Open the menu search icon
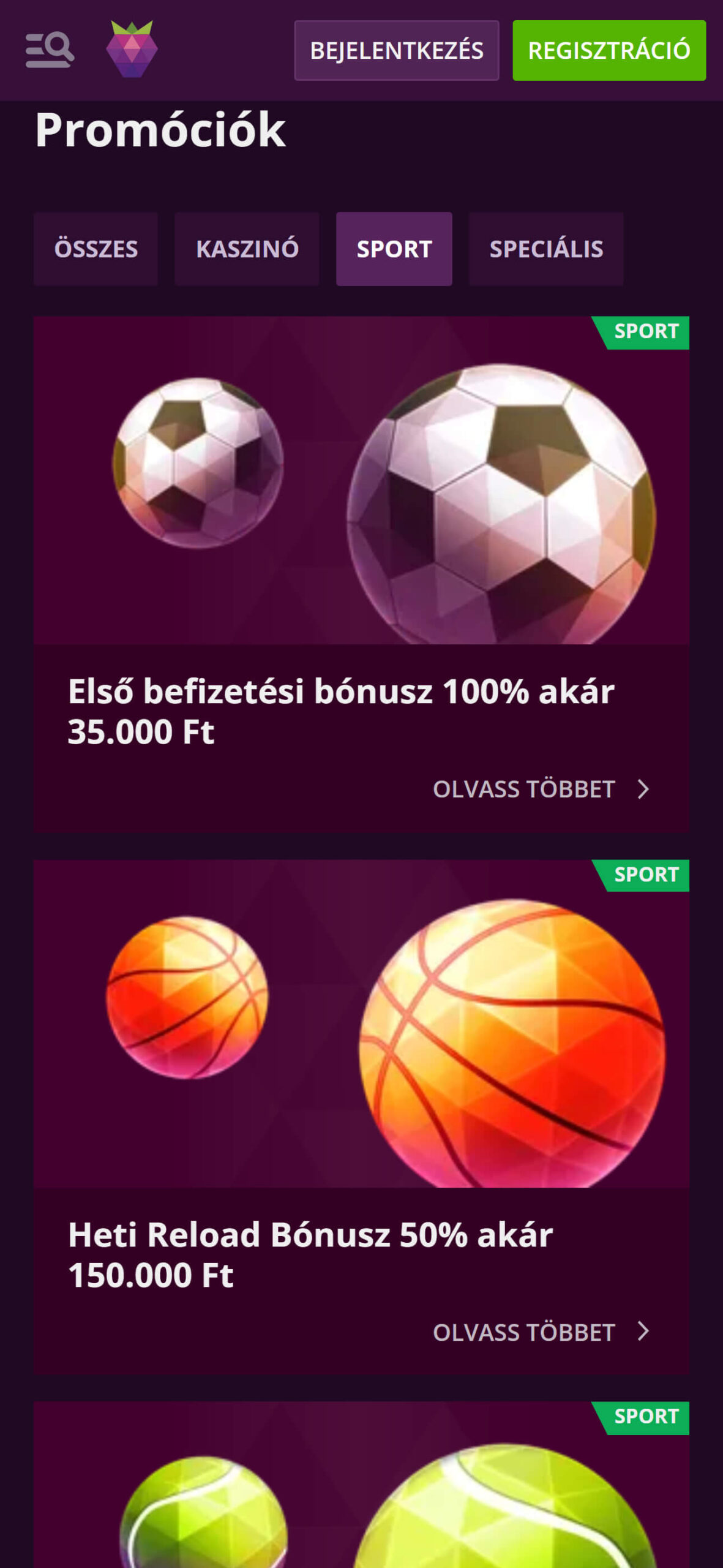The height and width of the screenshot is (1568, 723). tap(50, 50)
